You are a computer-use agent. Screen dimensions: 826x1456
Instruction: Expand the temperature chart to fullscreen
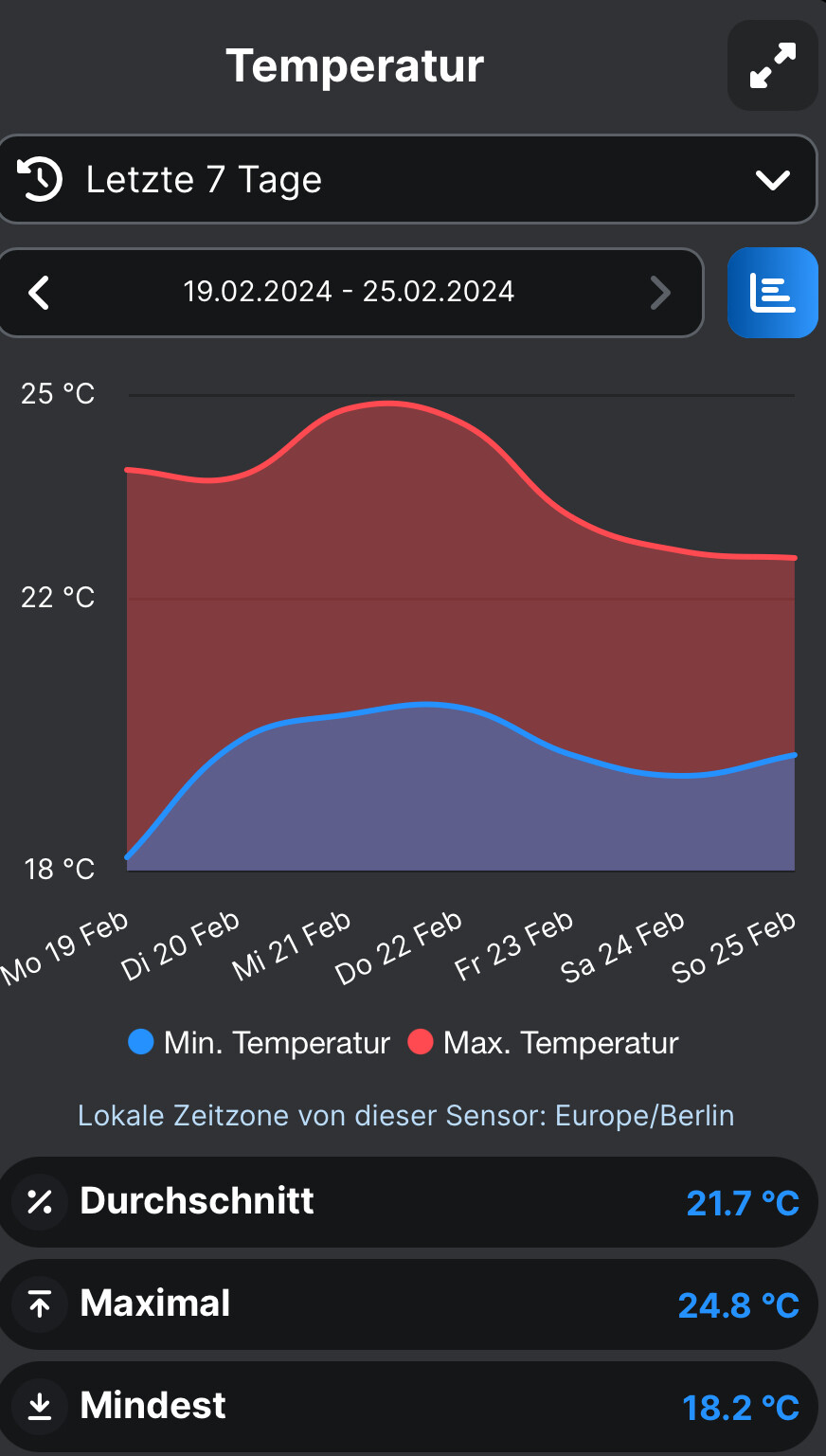(x=772, y=66)
